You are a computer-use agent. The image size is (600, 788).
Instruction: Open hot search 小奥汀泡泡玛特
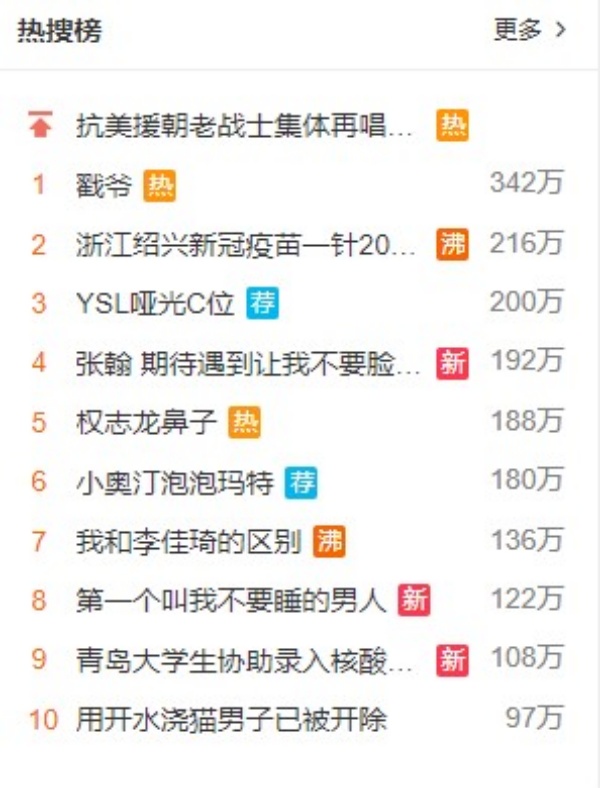[x=174, y=481]
